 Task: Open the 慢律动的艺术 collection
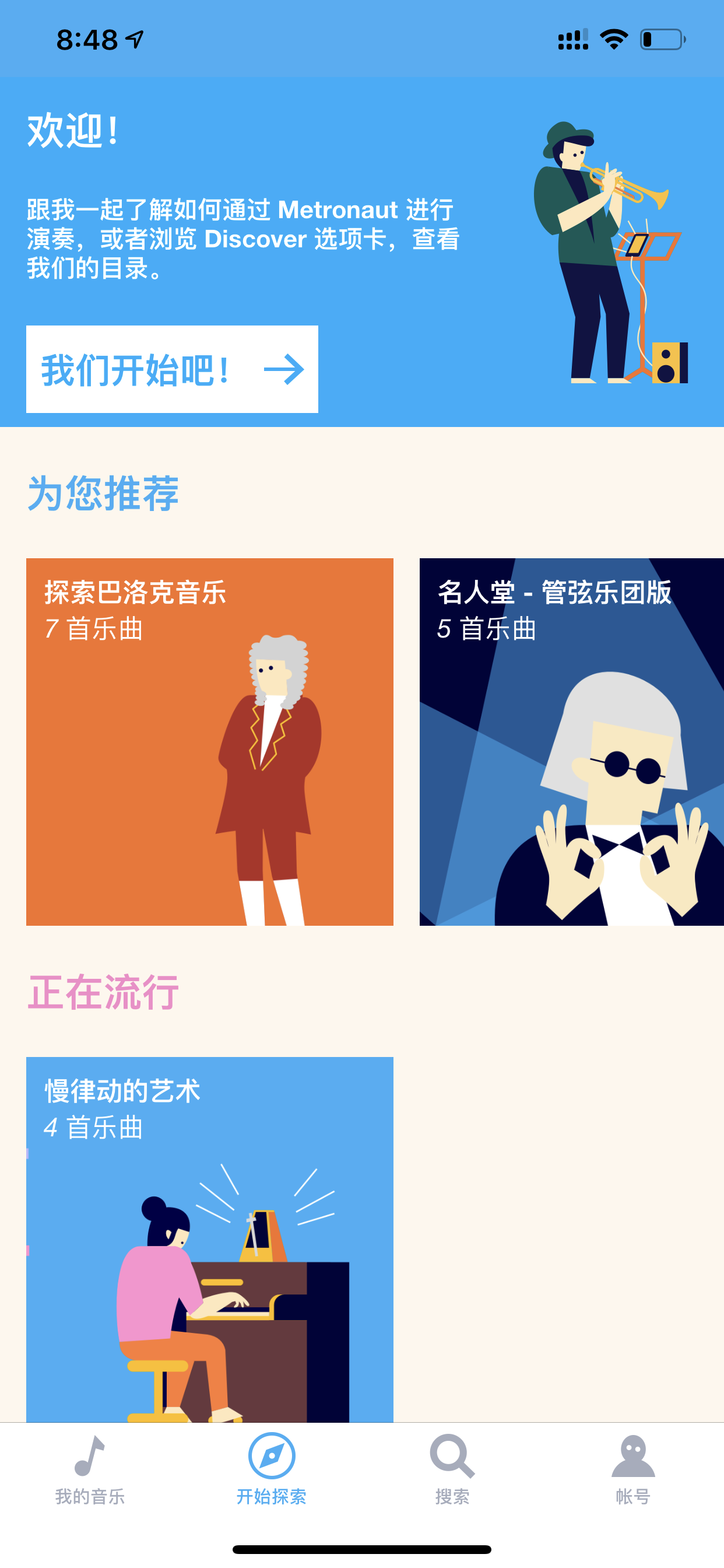[210, 1240]
